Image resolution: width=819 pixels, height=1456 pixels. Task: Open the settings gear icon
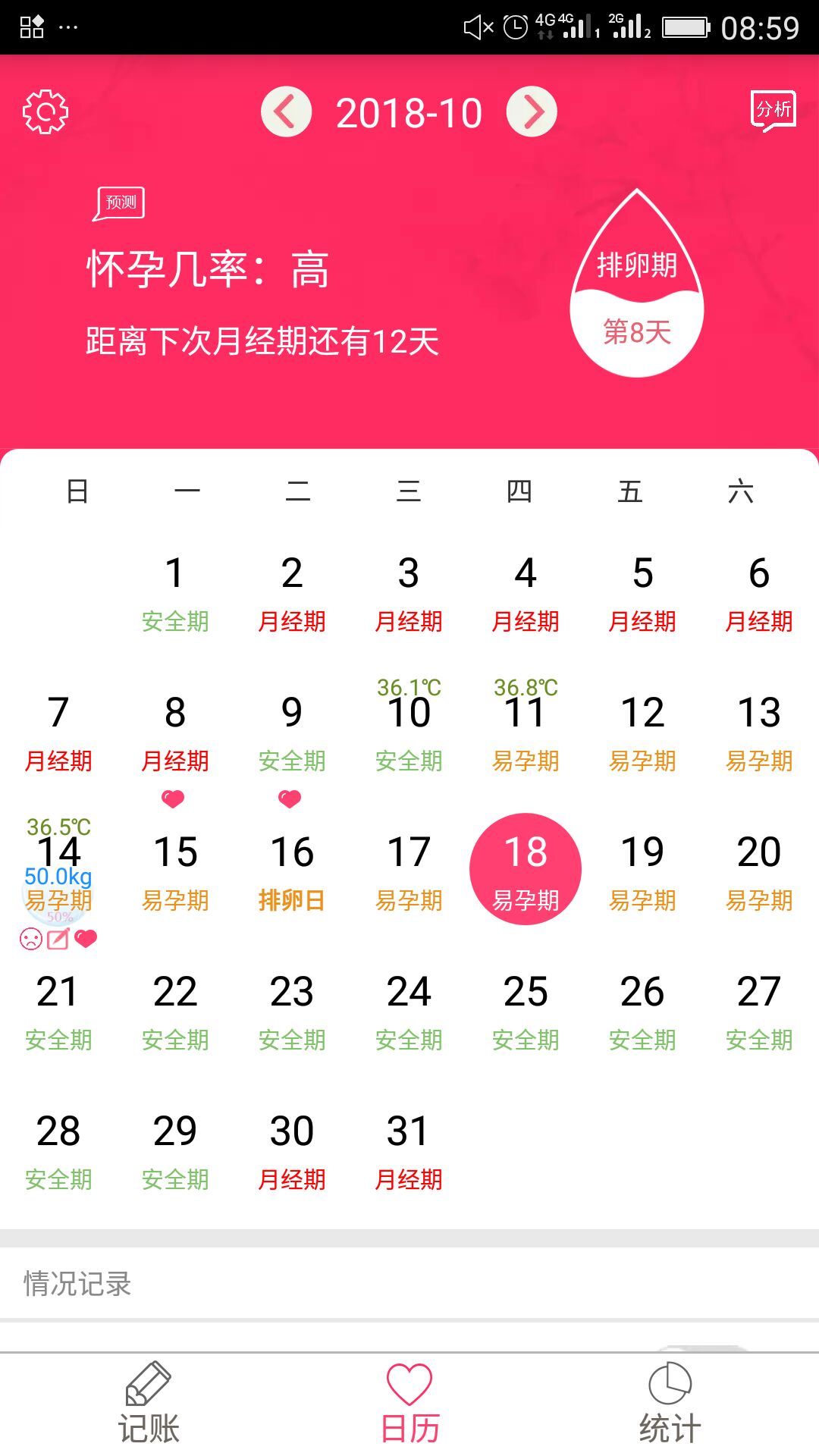(45, 112)
